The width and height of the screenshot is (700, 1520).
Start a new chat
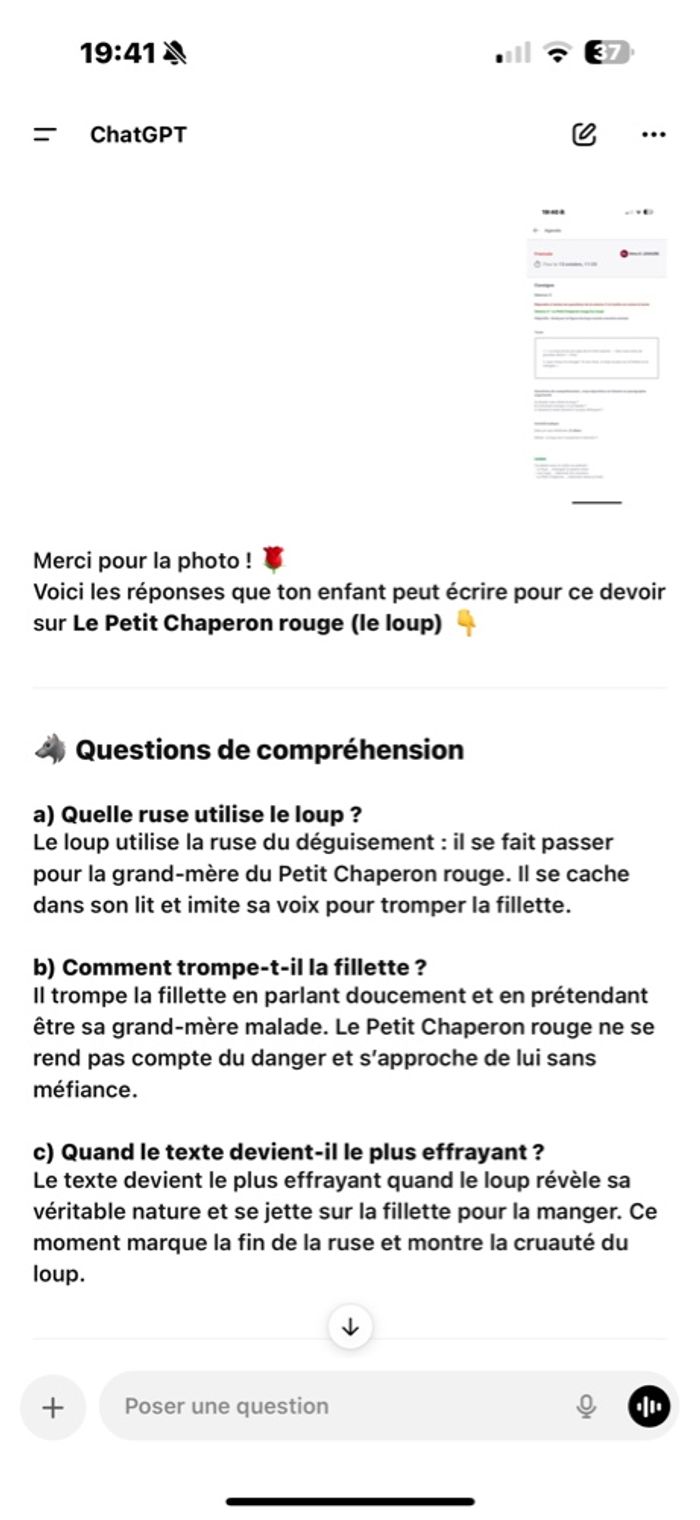tap(584, 135)
